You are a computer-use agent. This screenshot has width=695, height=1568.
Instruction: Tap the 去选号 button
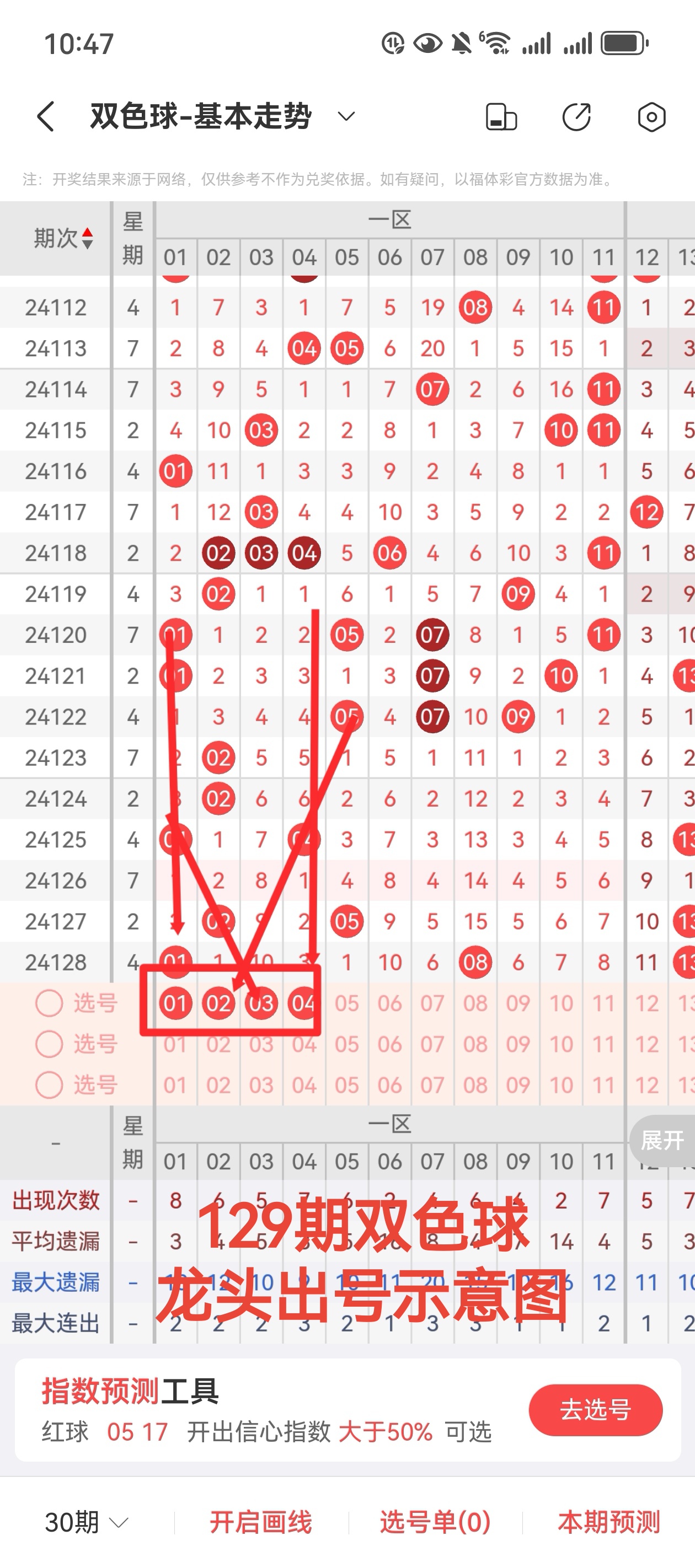click(x=595, y=1409)
